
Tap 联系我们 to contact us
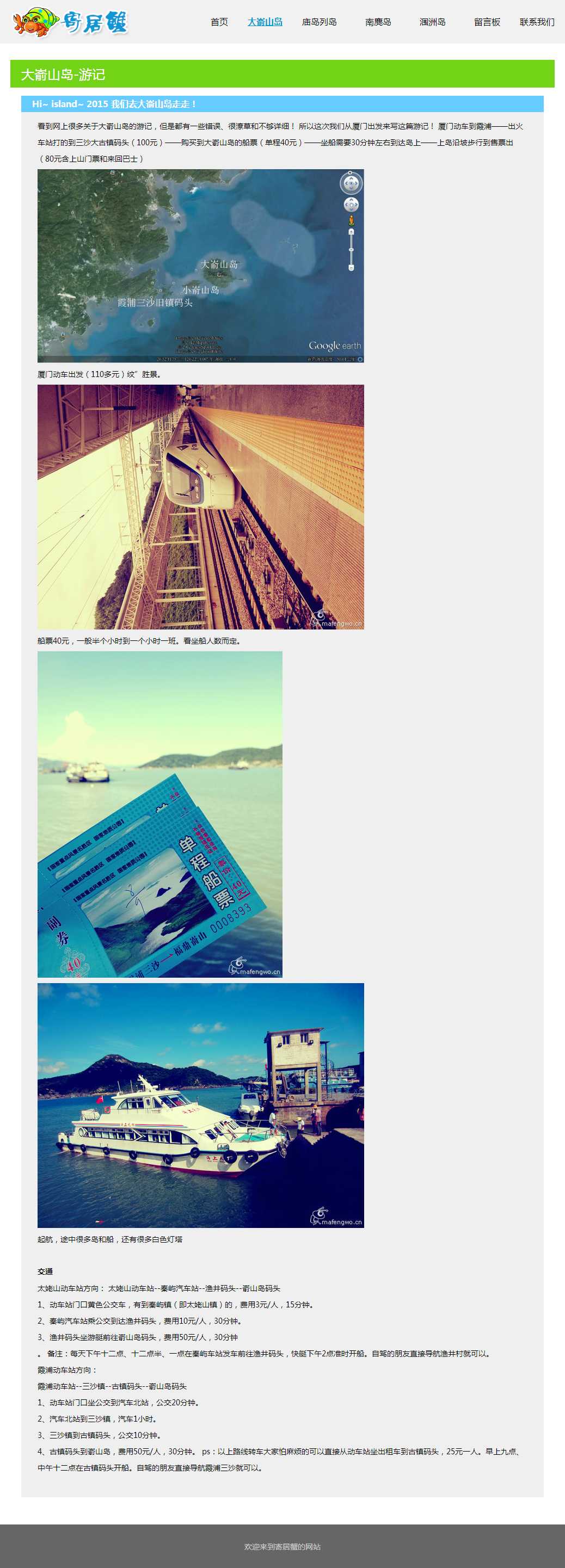tap(536, 22)
